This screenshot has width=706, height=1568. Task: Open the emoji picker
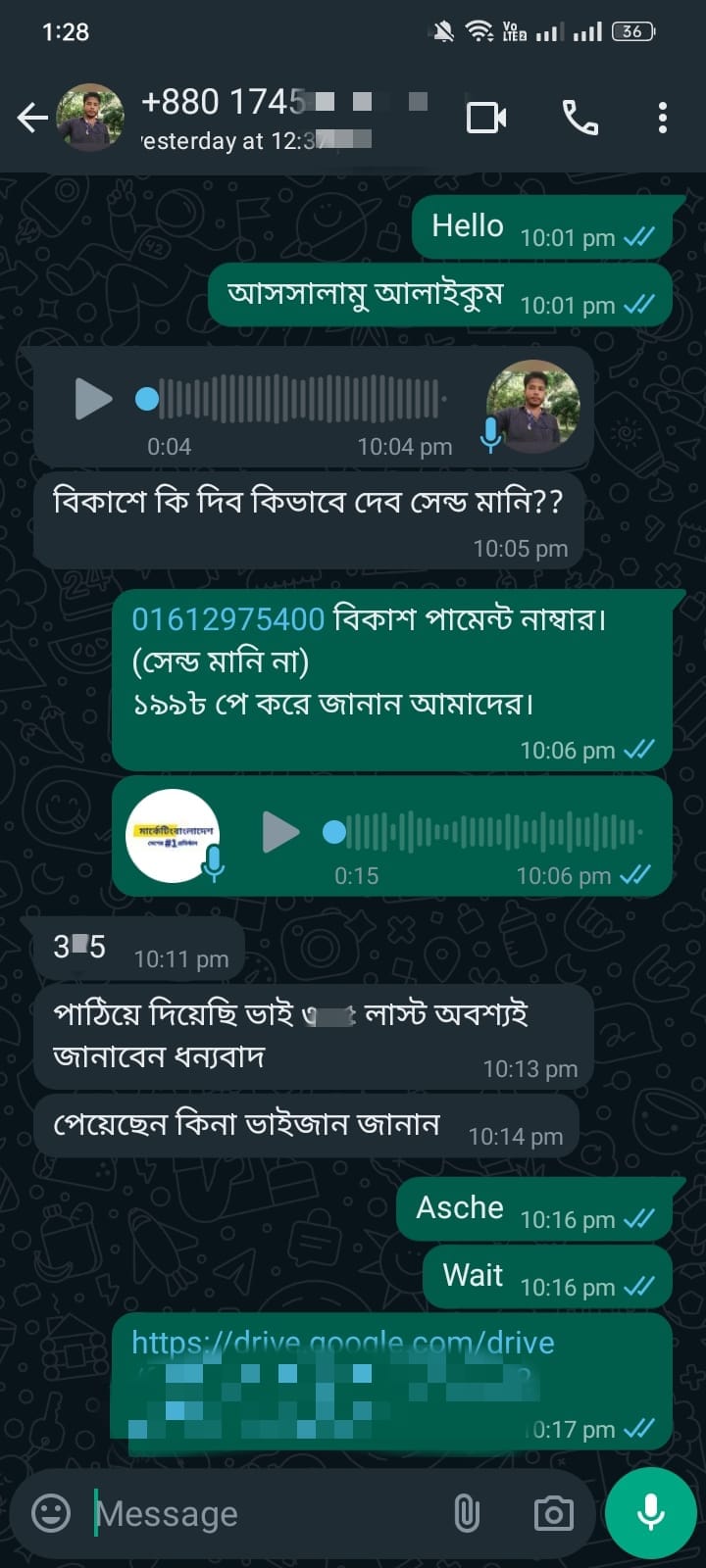51,1513
